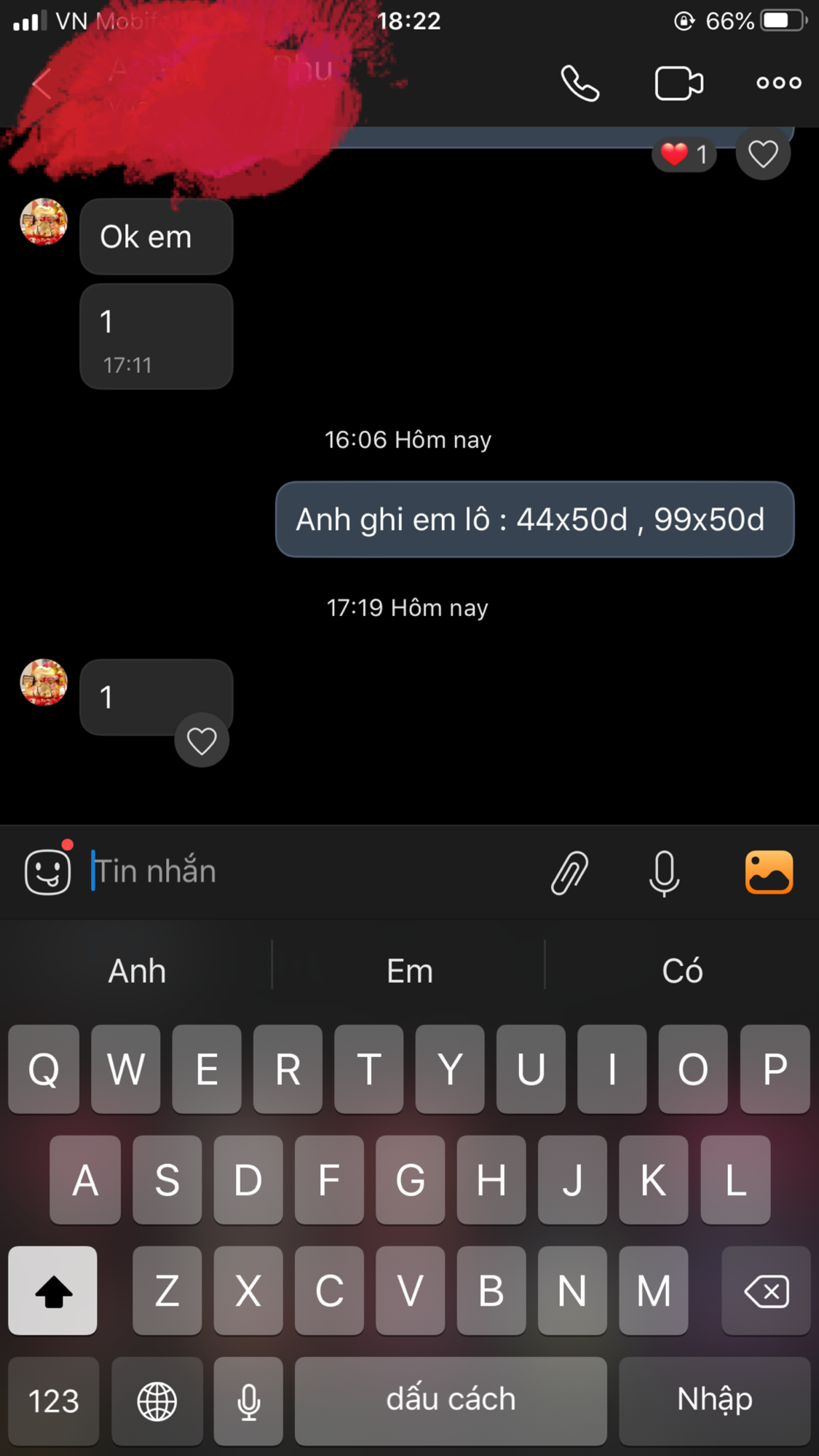Switch keyboard to numbers with 123
The height and width of the screenshot is (1456, 819).
pyautogui.click(x=54, y=1401)
